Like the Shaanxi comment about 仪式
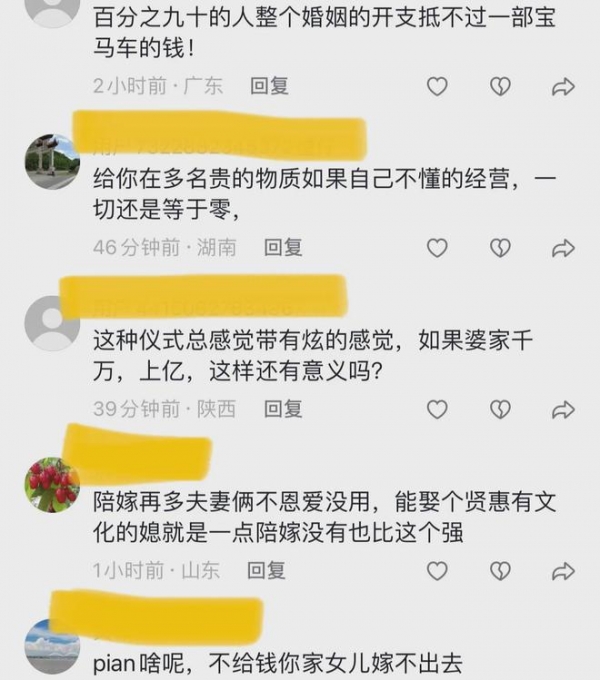 tap(437, 409)
